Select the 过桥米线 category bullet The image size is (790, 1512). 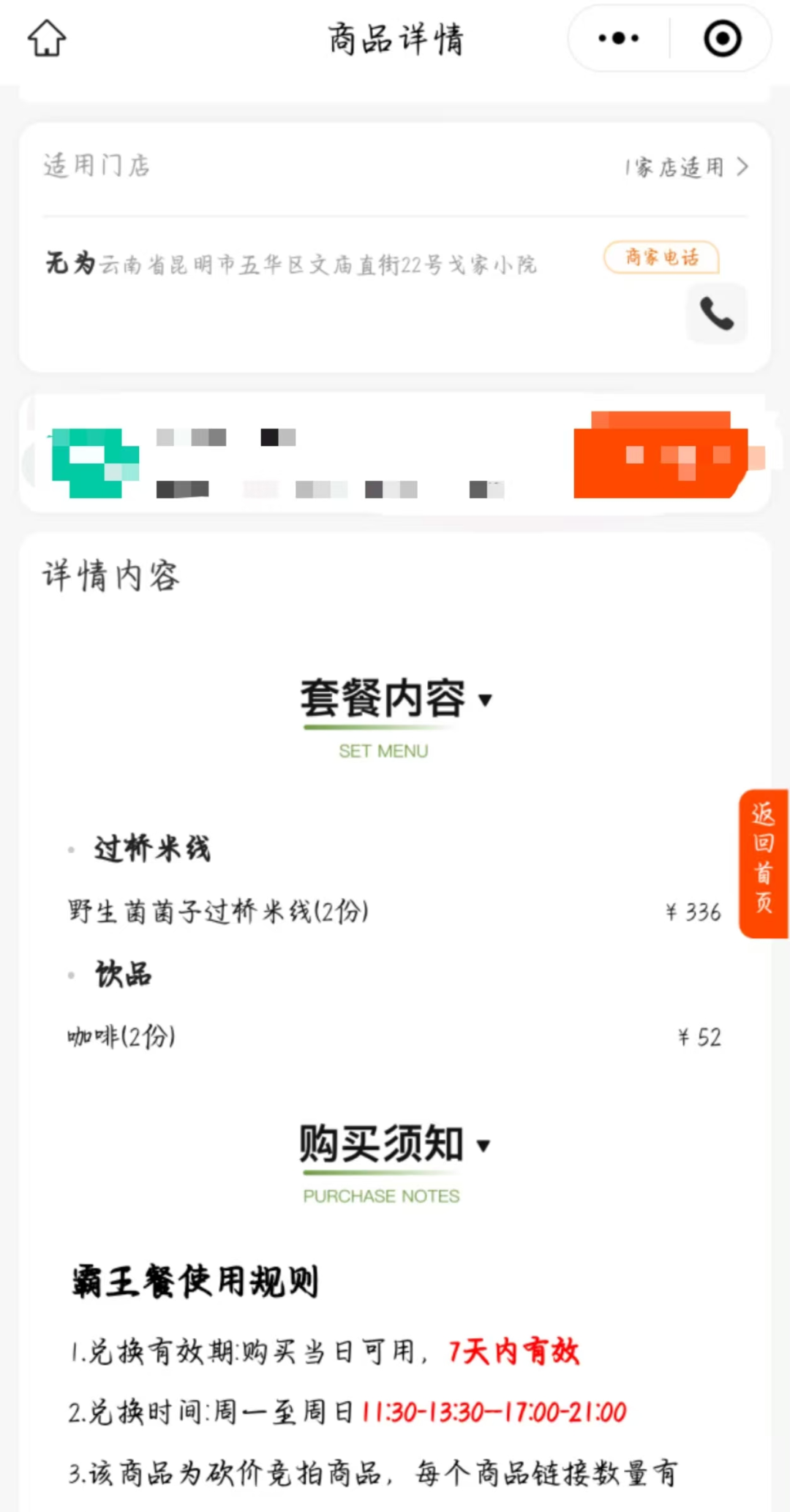(70, 848)
